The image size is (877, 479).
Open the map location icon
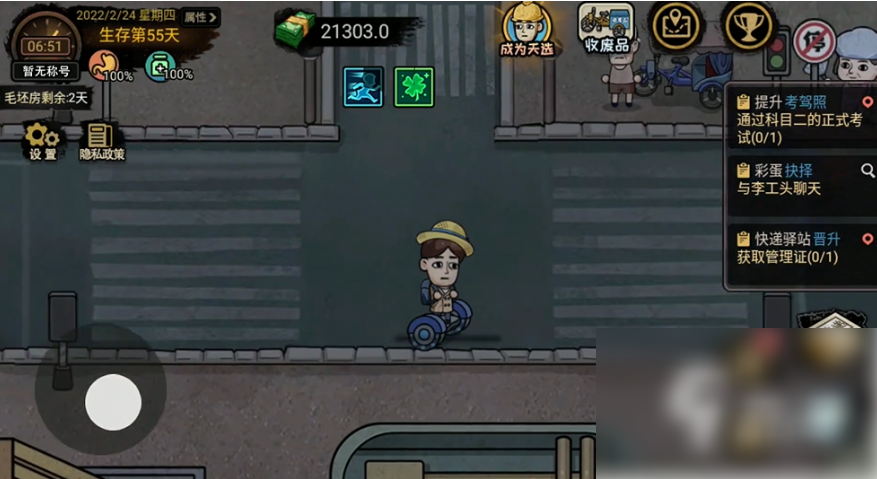coord(677,26)
